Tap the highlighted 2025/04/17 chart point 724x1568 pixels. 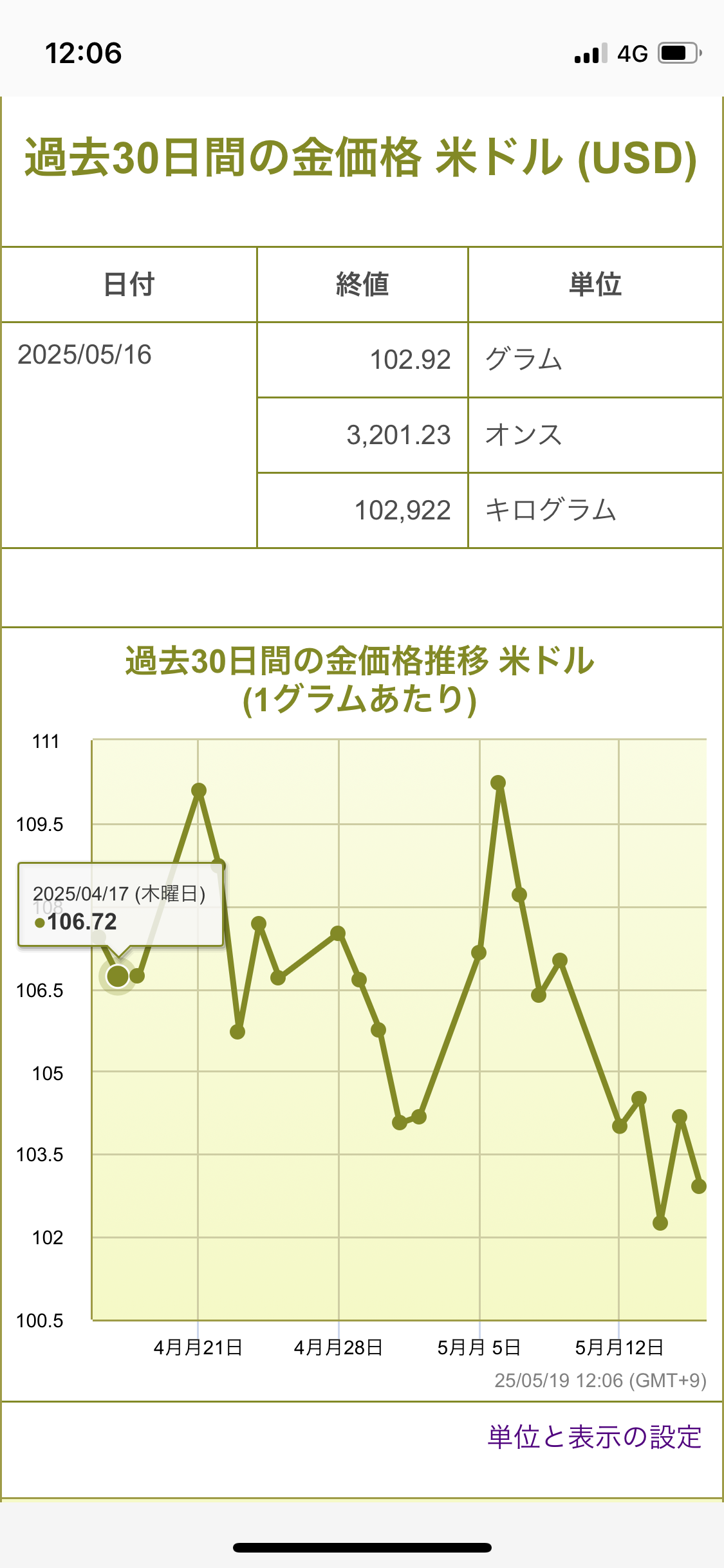tap(118, 976)
